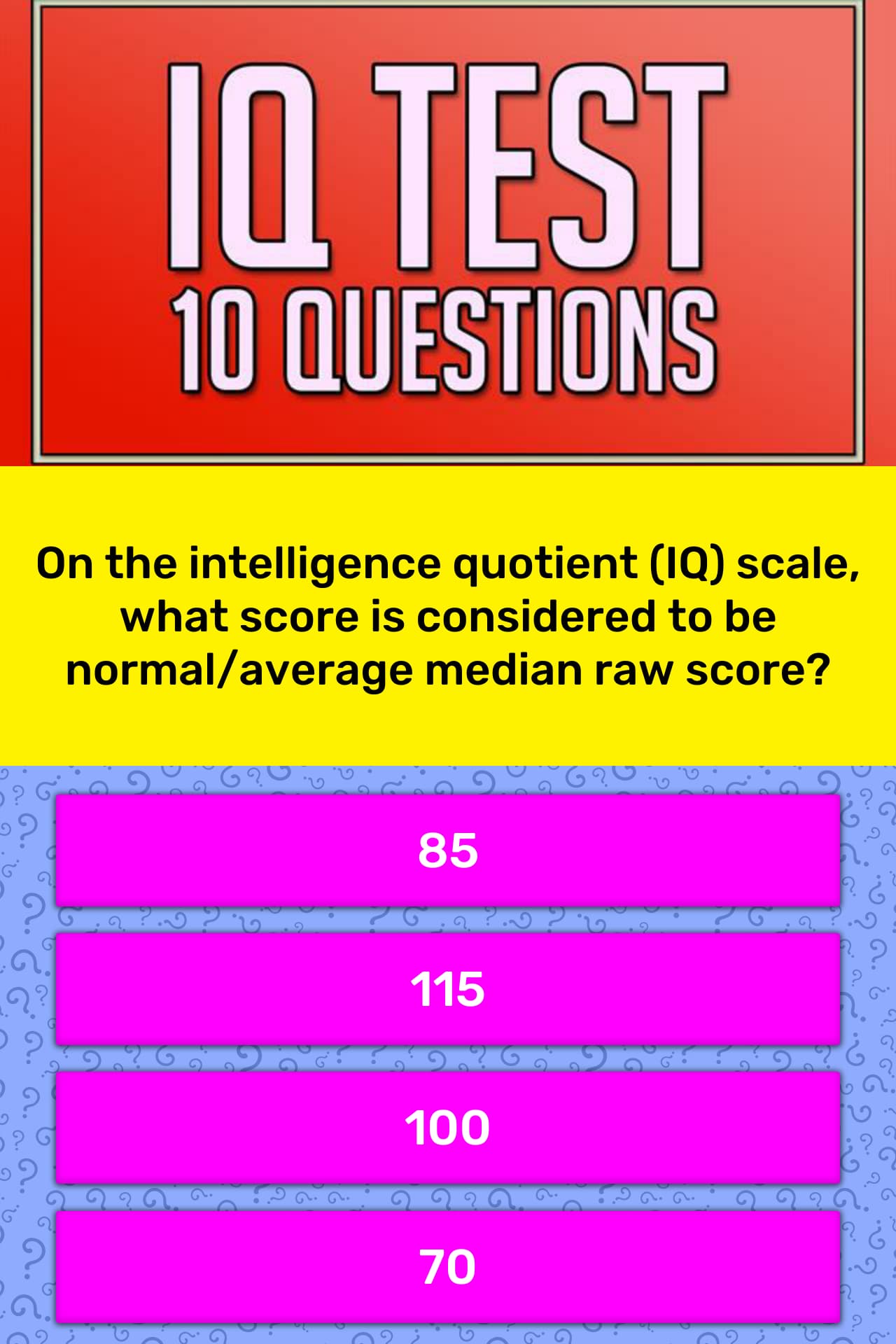This screenshot has height=1344, width=896.
Task: Select the answer 85
Action: 448,850
